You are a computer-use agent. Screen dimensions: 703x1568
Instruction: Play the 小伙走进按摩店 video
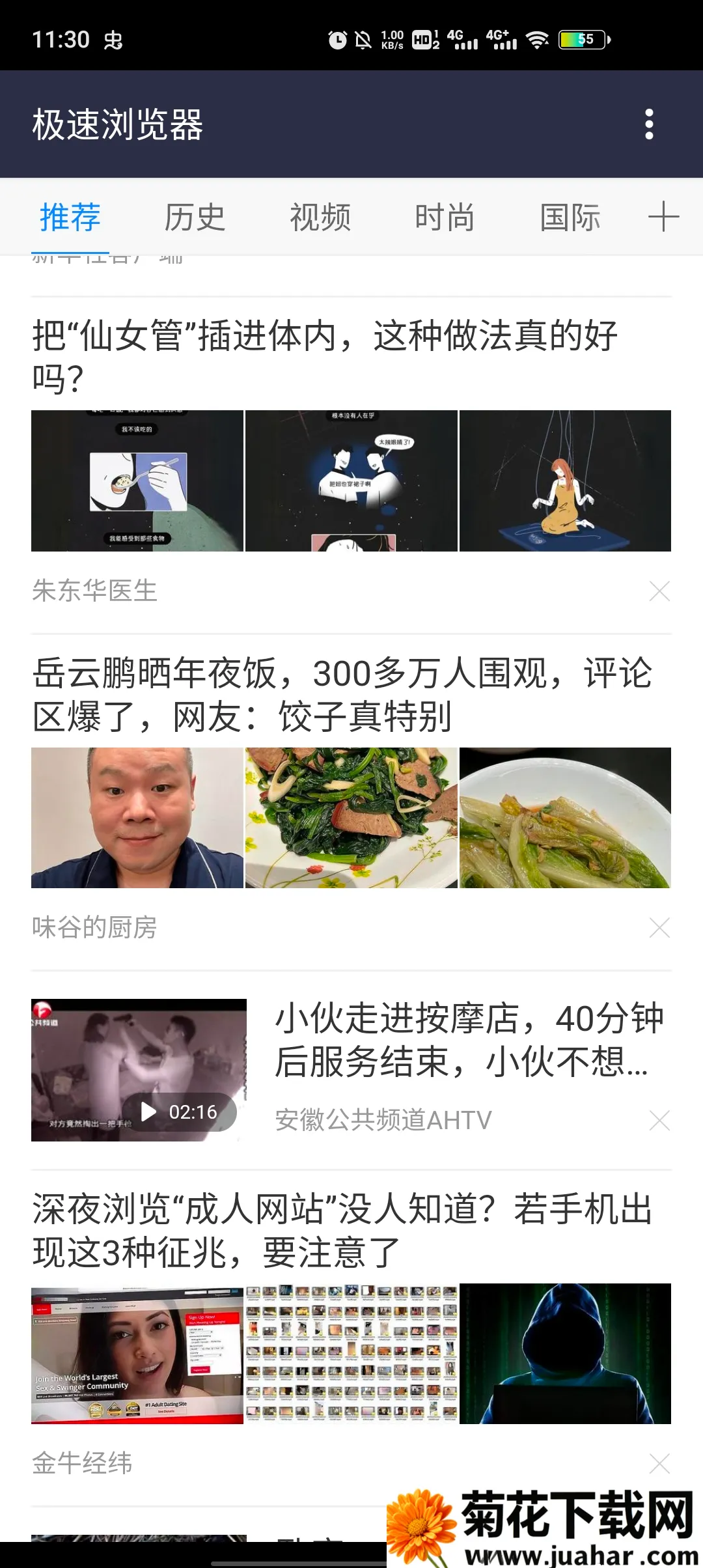[x=139, y=1070]
